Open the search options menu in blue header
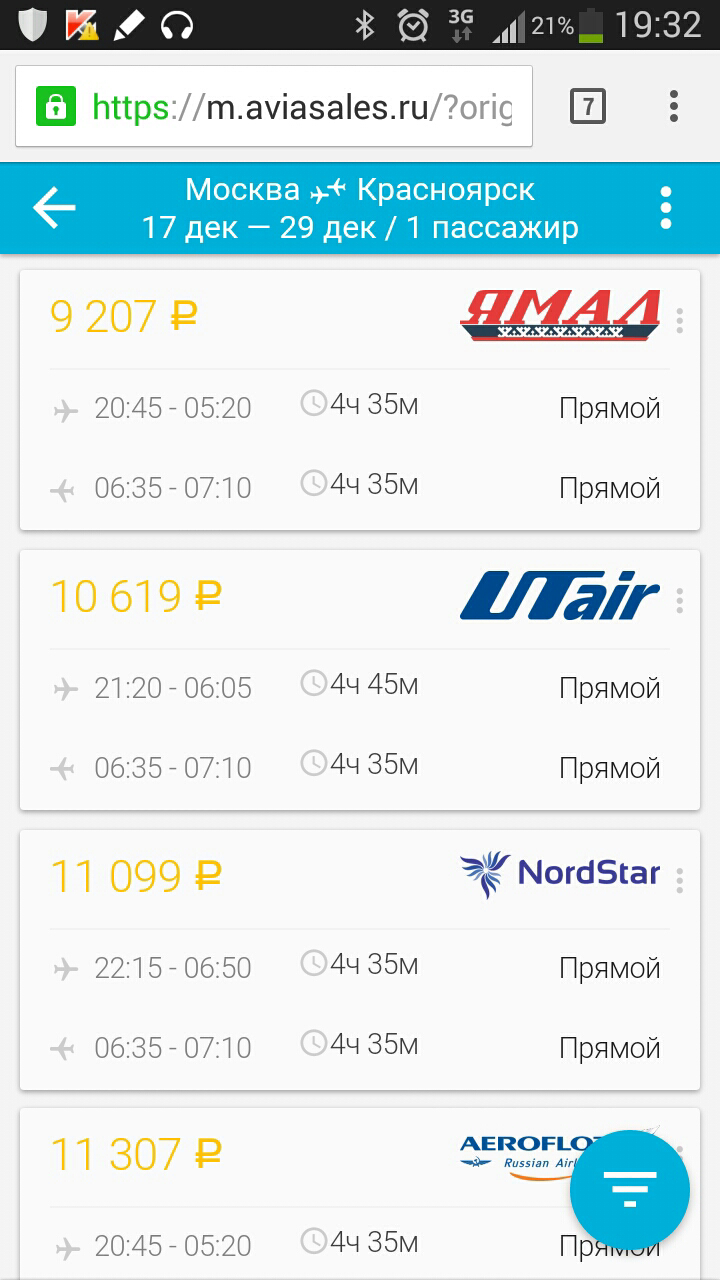720x1280 pixels. (666, 208)
